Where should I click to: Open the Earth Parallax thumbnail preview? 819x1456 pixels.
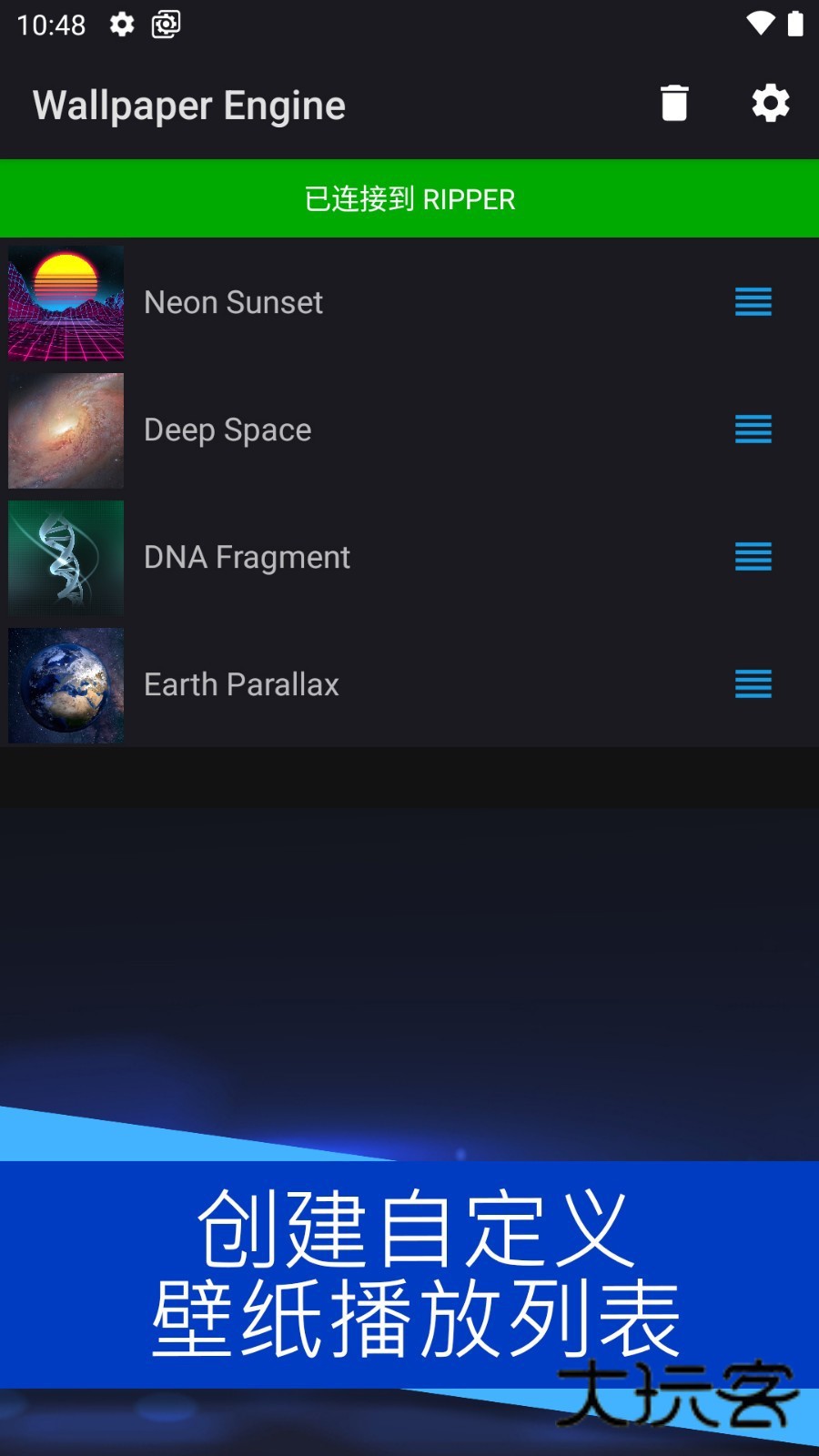pos(66,685)
